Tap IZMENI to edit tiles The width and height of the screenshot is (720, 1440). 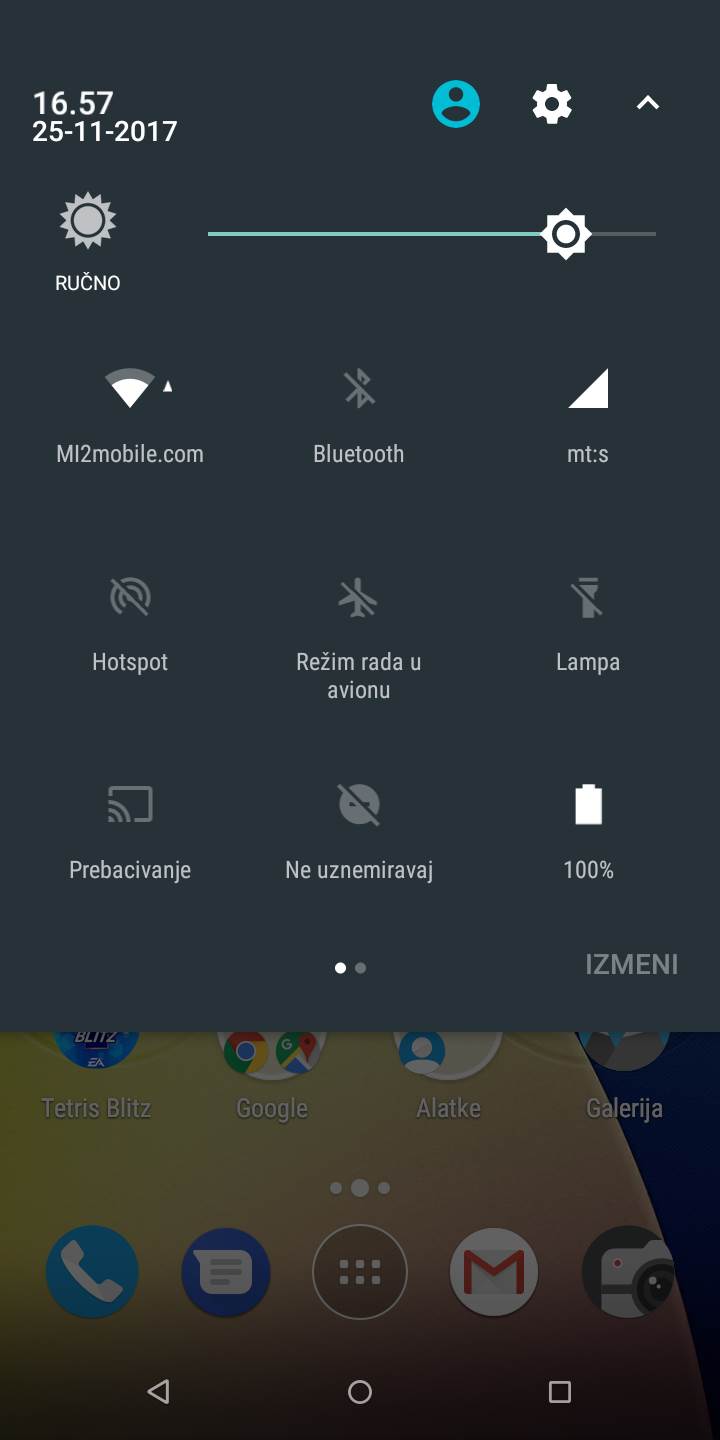coord(632,965)
